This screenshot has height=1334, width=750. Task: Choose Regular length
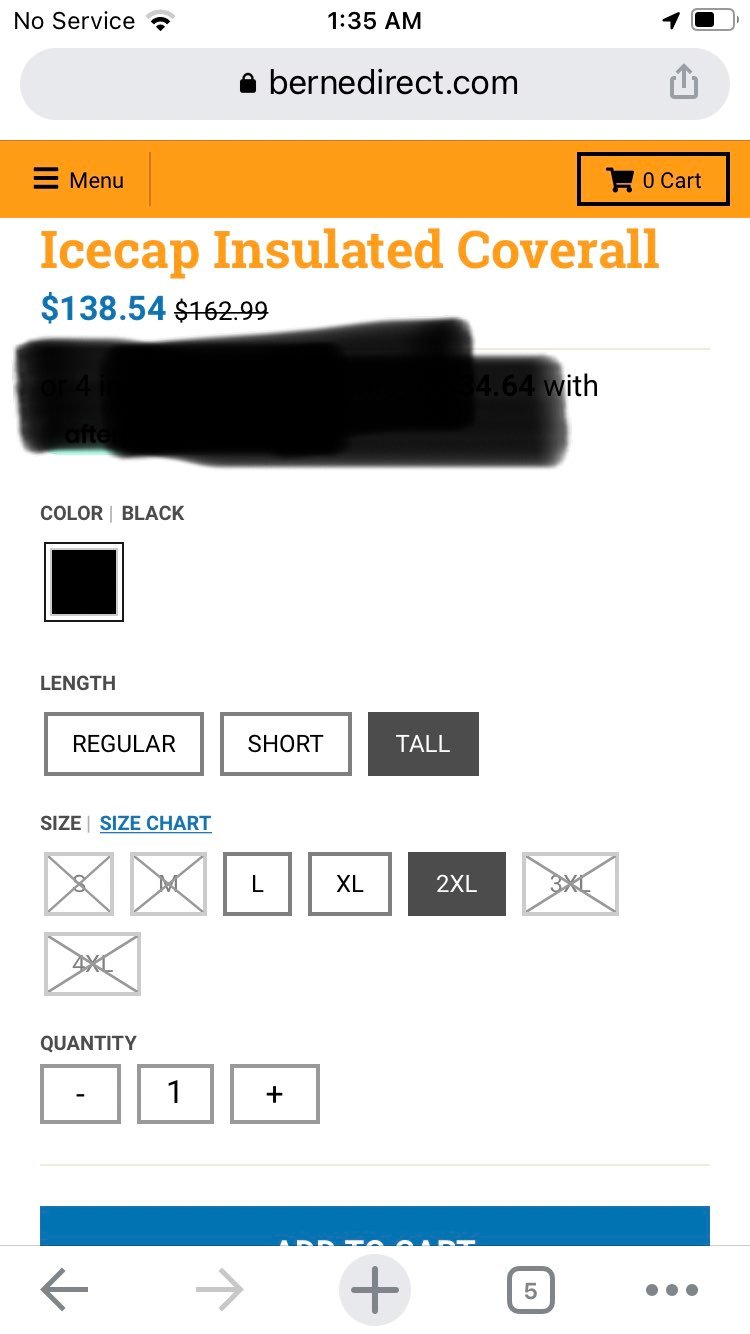tap(124, 744)
